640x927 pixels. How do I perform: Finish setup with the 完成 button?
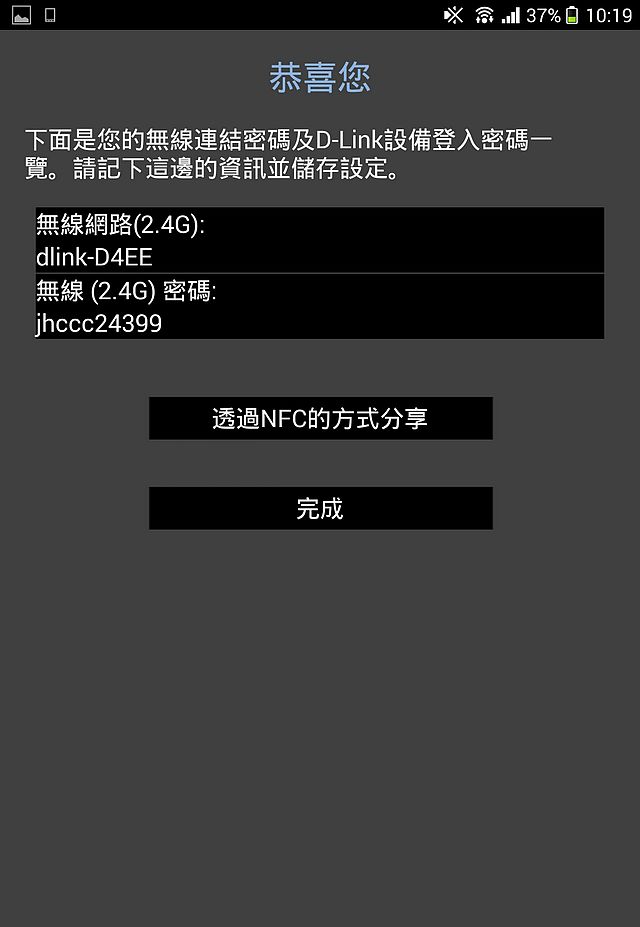pos(320,508)
